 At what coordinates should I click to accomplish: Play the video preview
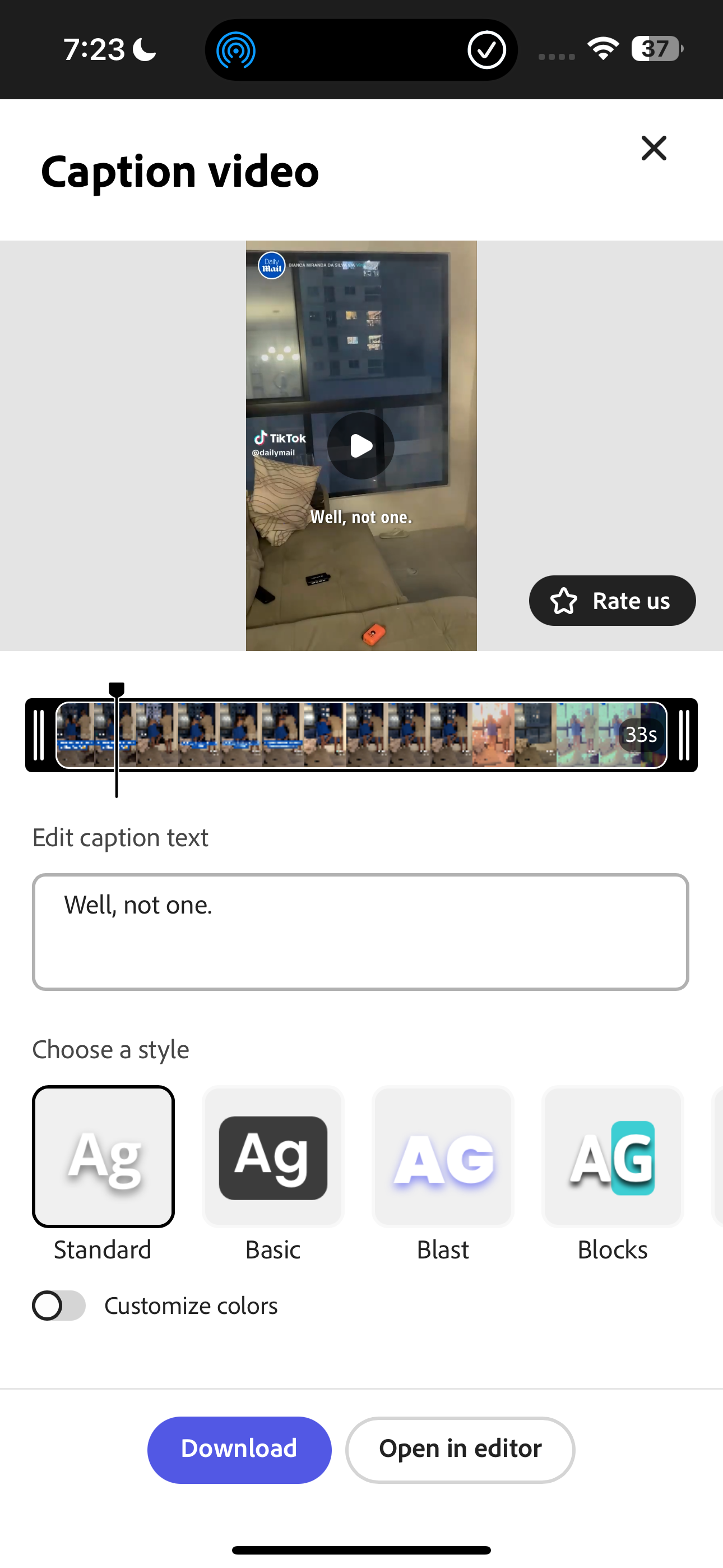pos(361,446)
